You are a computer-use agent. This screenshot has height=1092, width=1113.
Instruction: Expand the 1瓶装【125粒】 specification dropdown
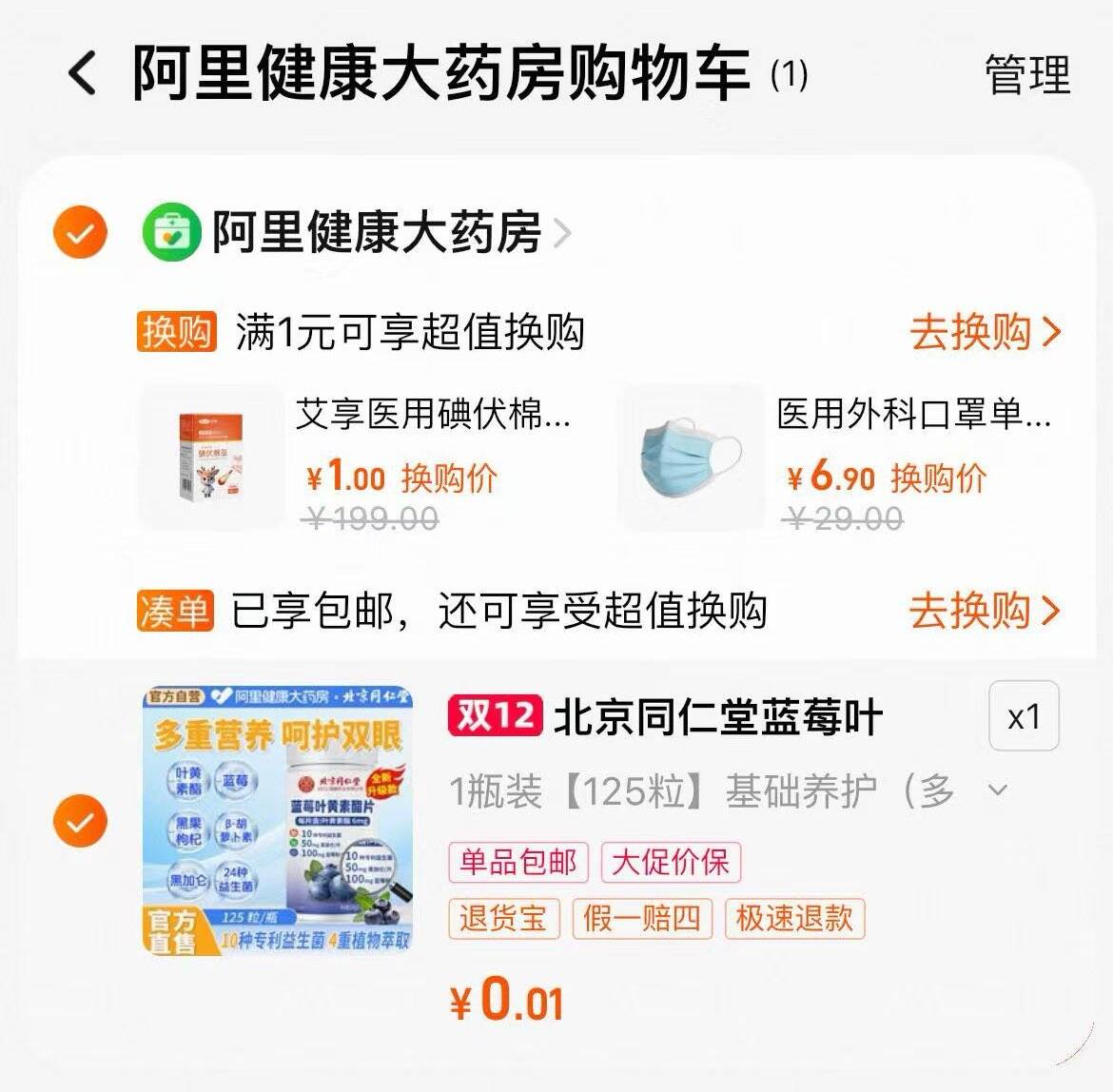997,790
